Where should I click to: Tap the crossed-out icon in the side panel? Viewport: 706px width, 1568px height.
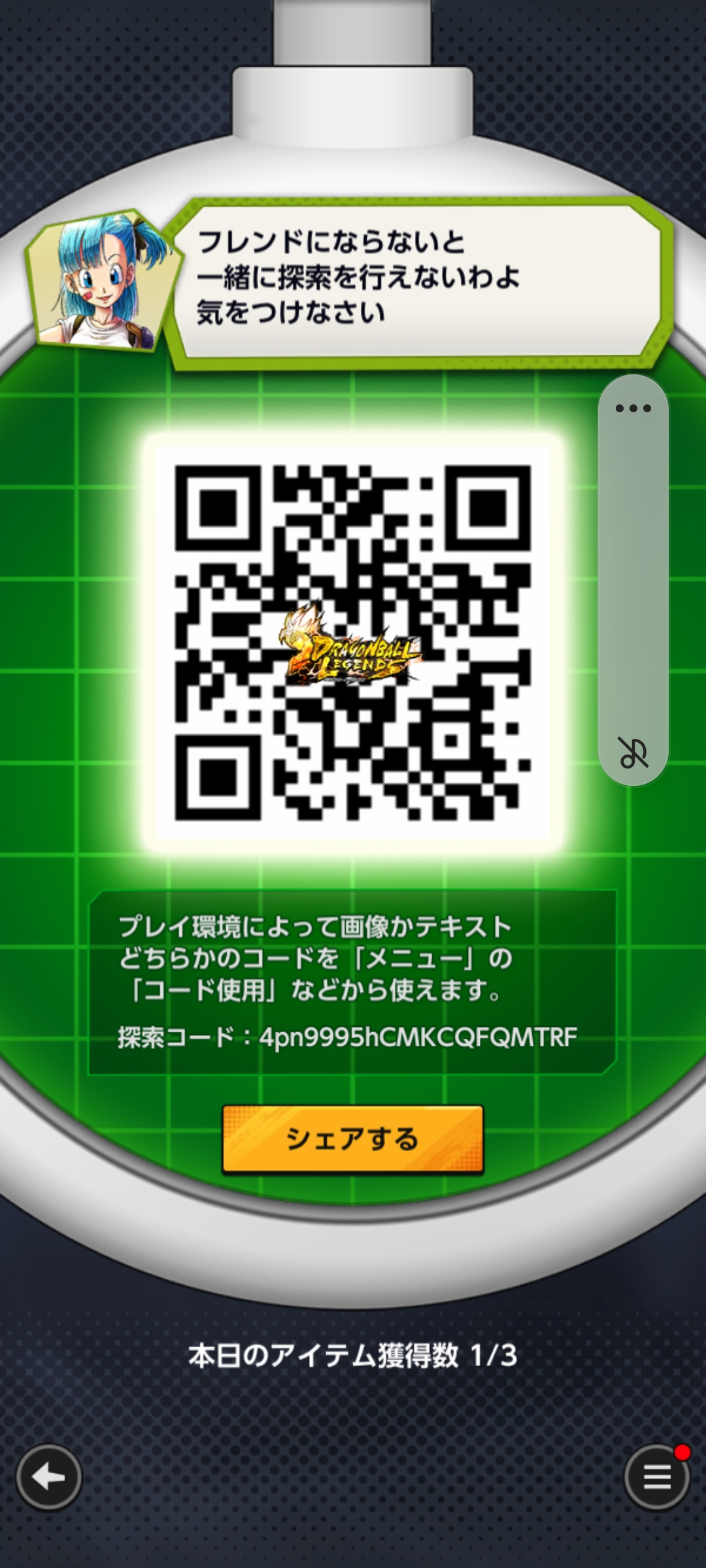pos(633,752)
